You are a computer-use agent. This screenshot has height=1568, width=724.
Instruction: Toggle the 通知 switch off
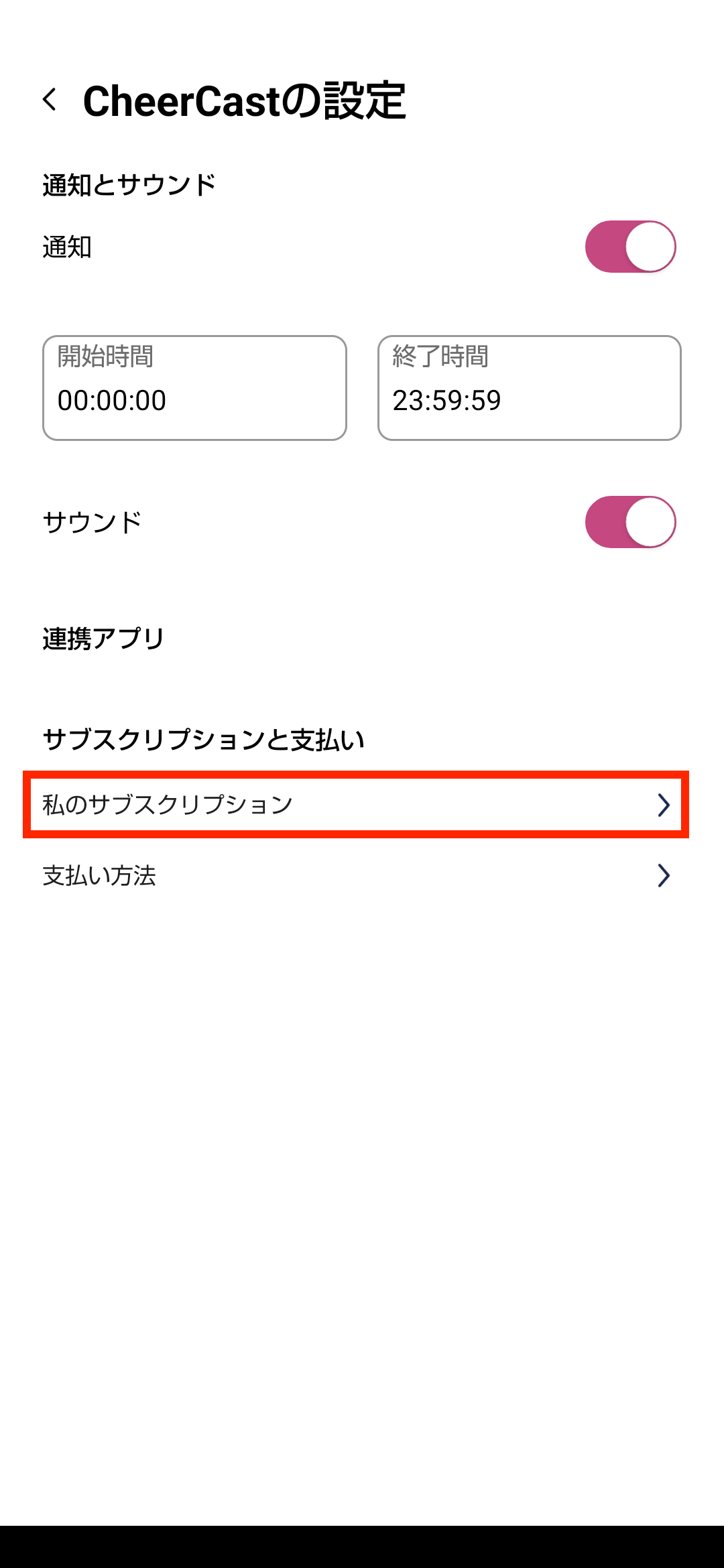click(630, 247)
